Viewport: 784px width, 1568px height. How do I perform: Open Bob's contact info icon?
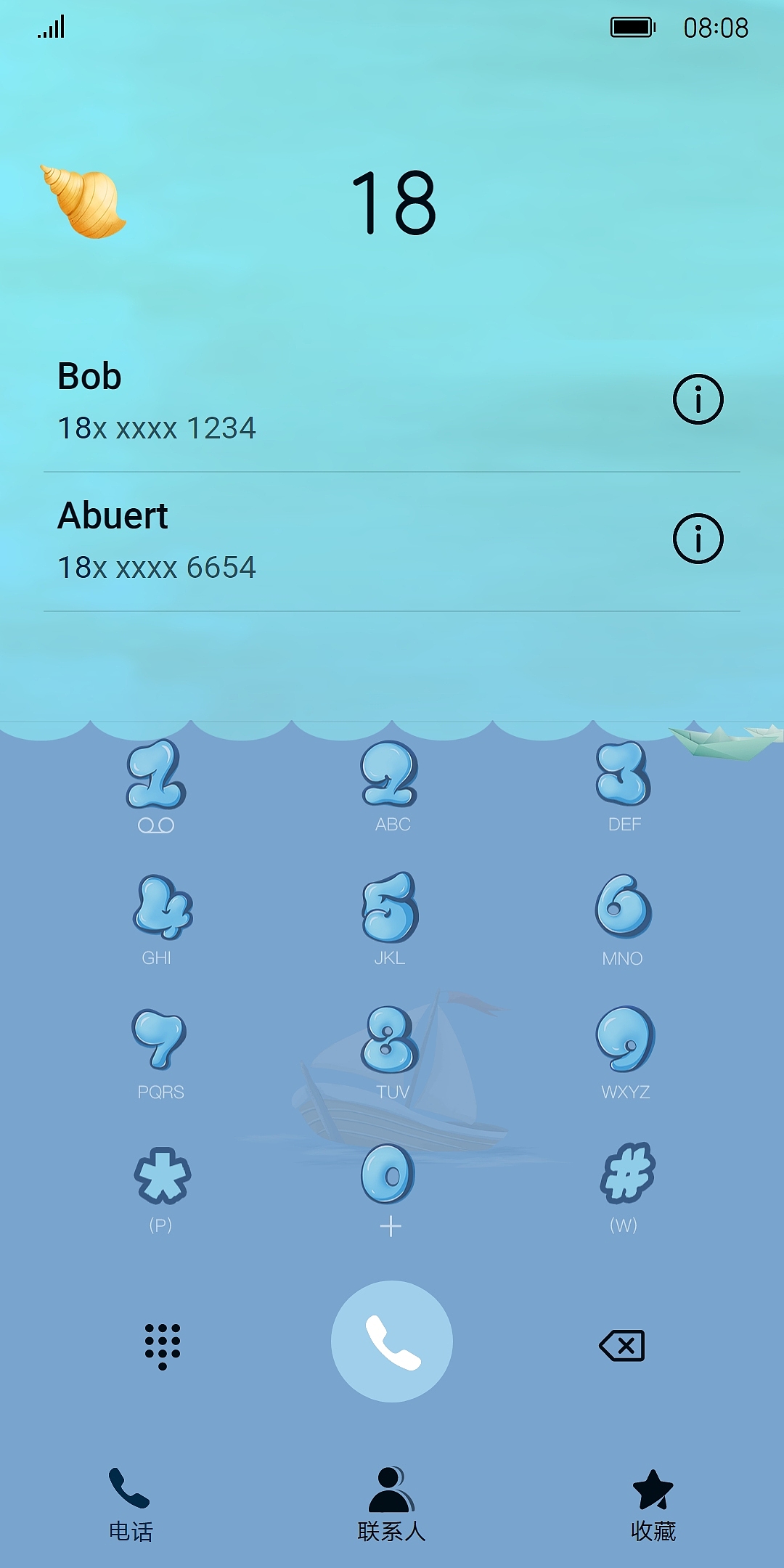click(x=698, y=399)
